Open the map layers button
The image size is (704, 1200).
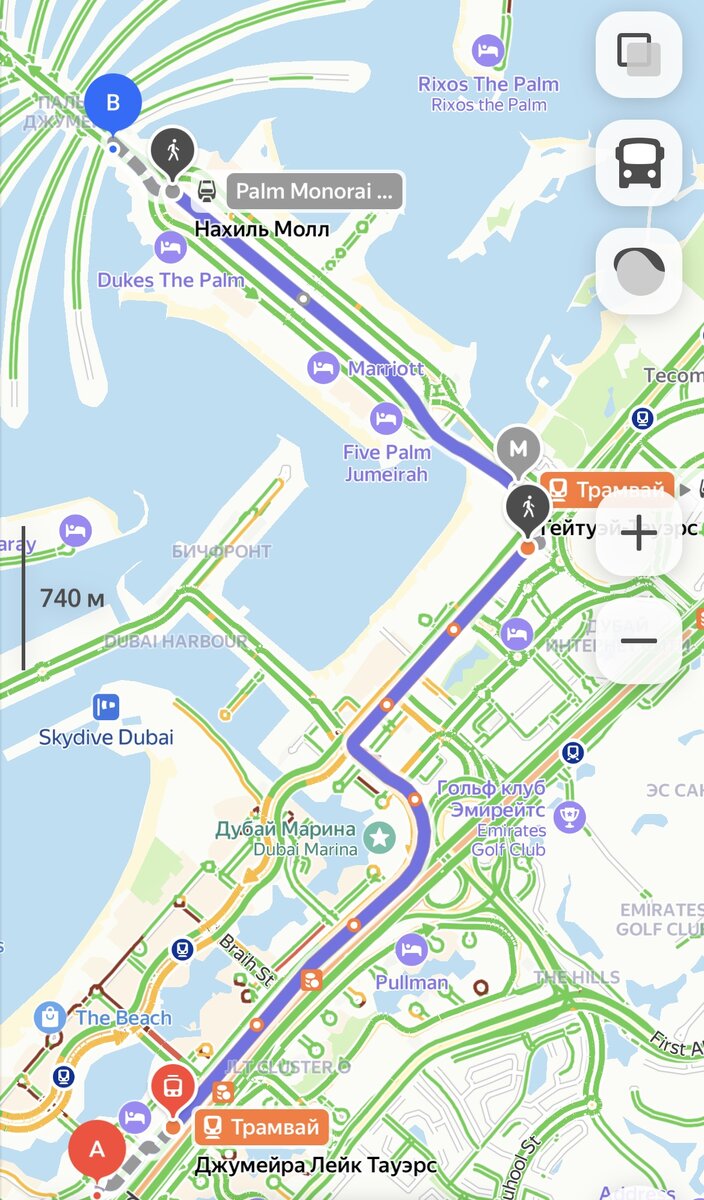tap(639, 54)
